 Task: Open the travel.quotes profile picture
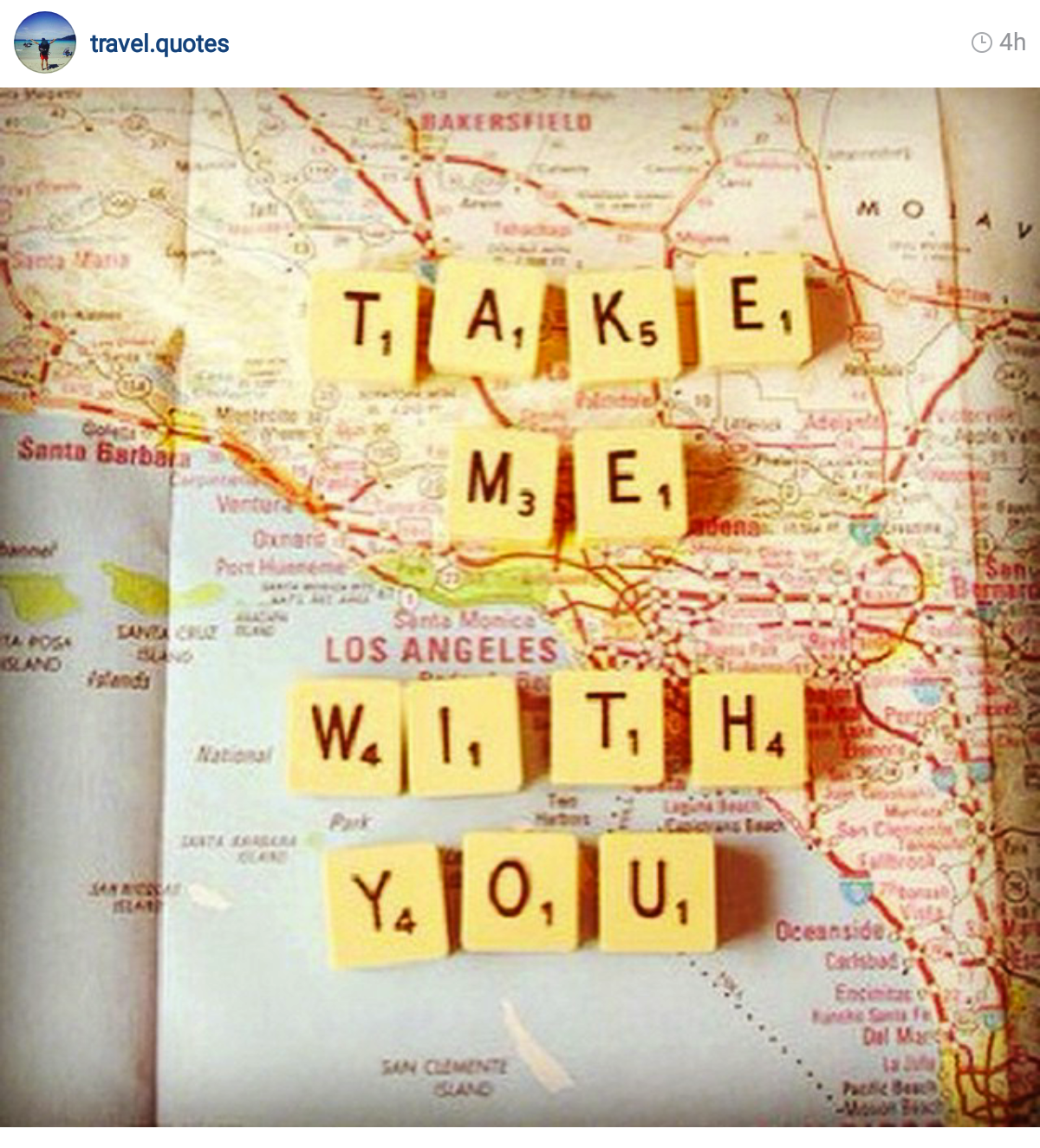point(45,42)
